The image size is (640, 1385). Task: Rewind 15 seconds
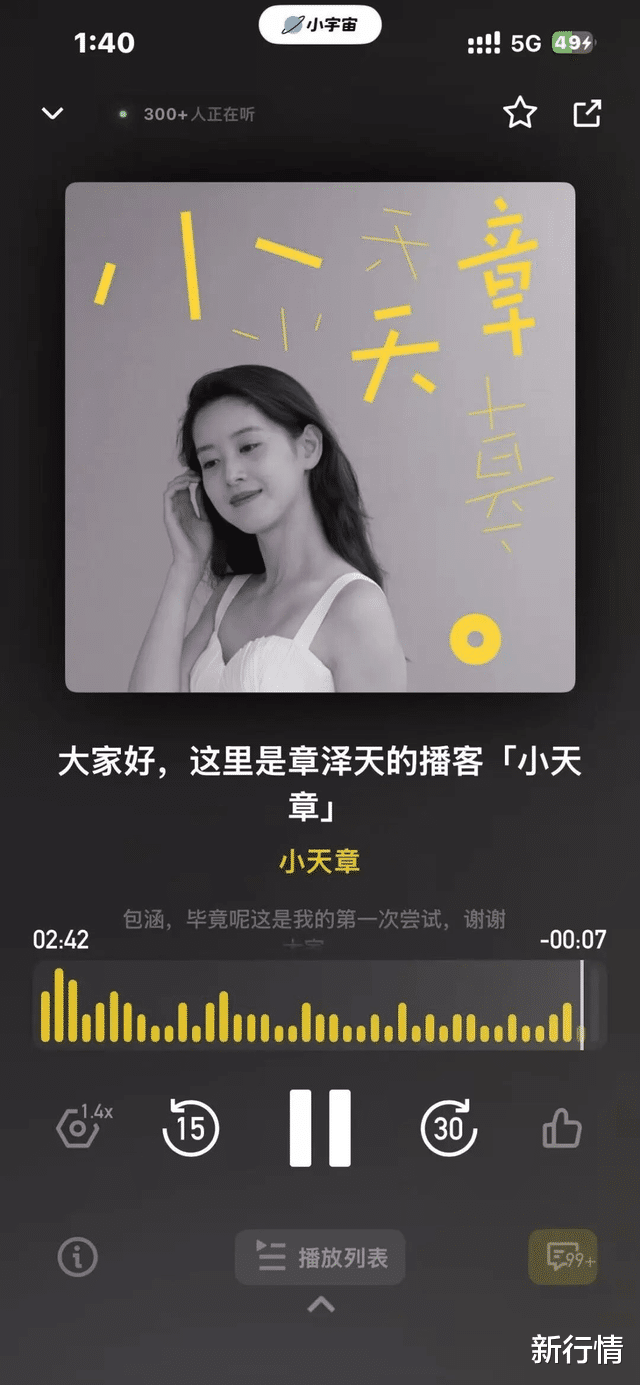tap(190, 1127)
